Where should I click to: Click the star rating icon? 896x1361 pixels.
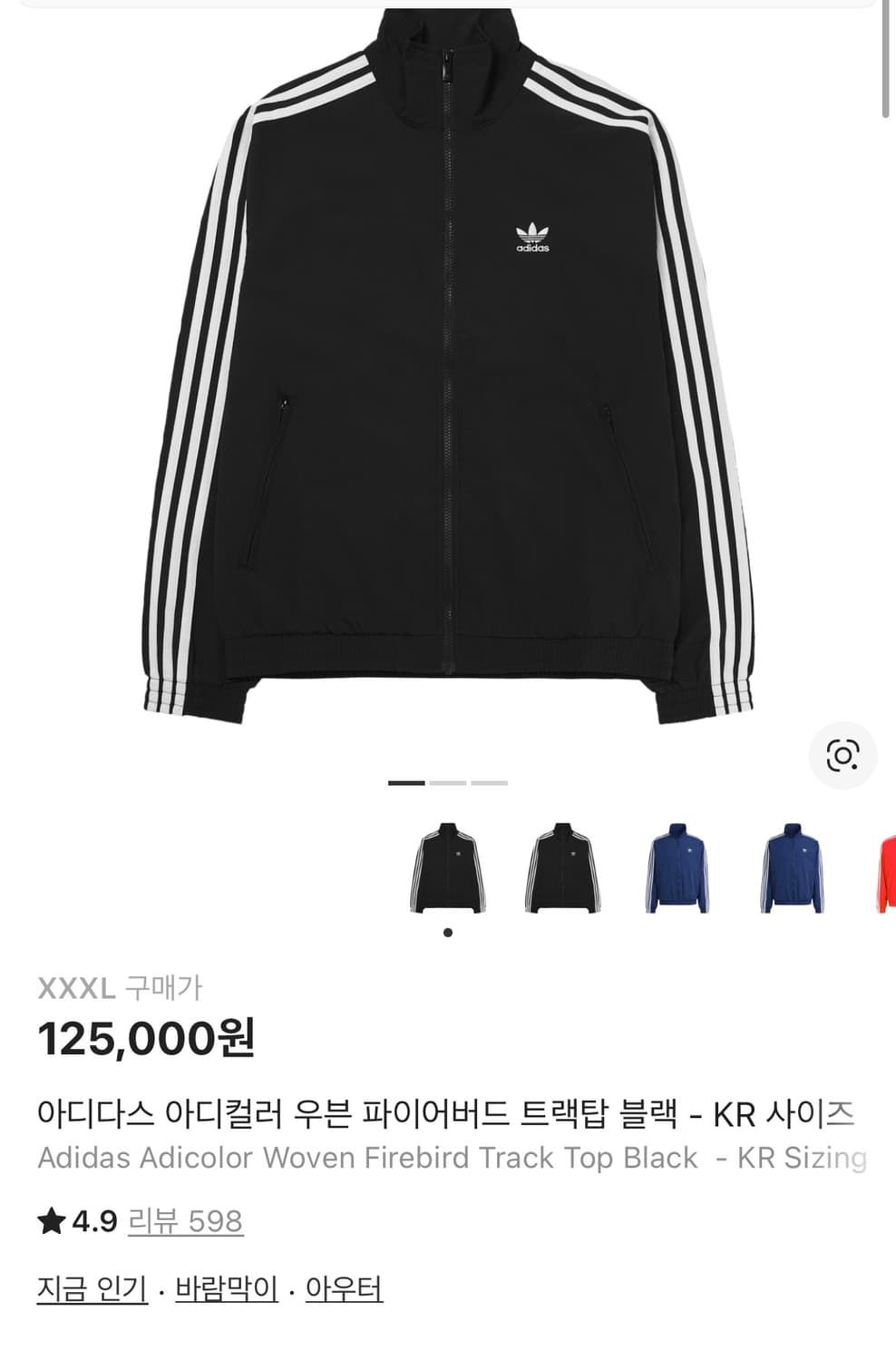point(52,1220)
